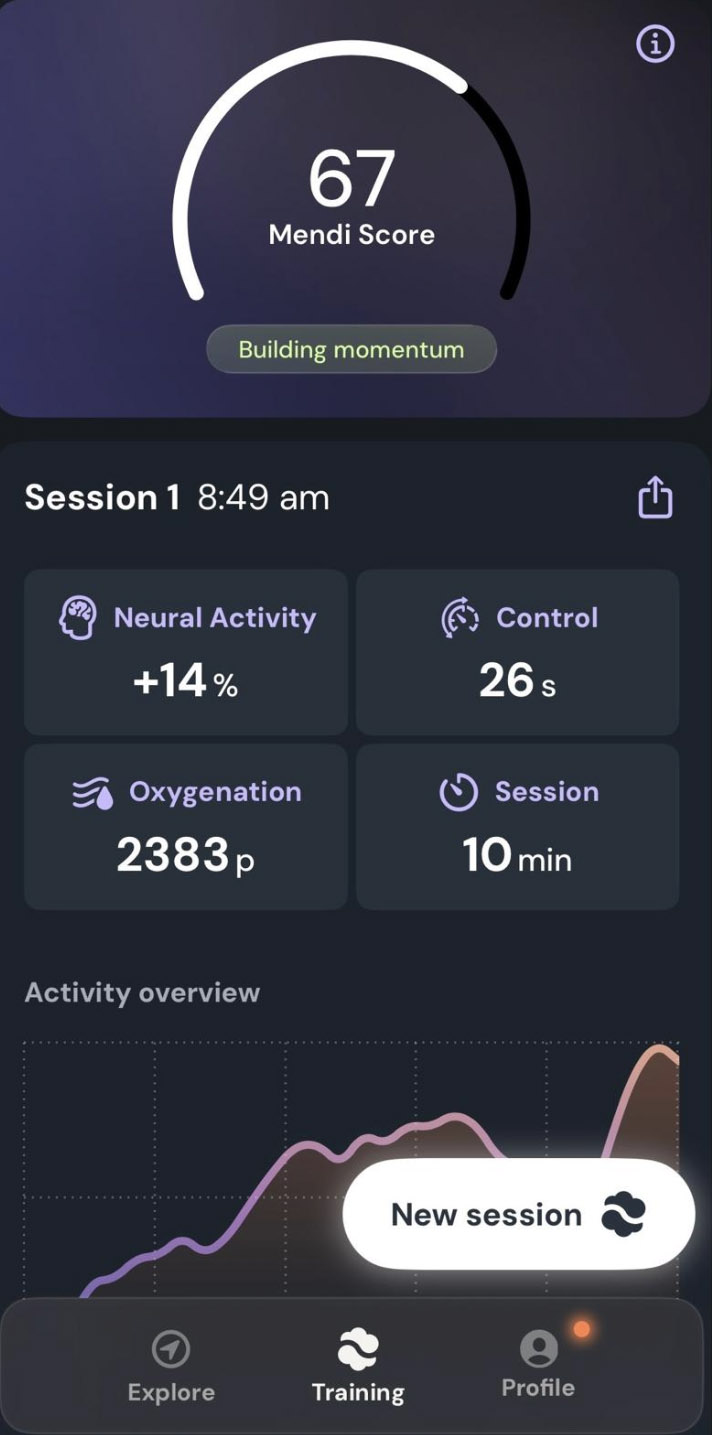
Task: Start a new session
Action: (518, 1214)
